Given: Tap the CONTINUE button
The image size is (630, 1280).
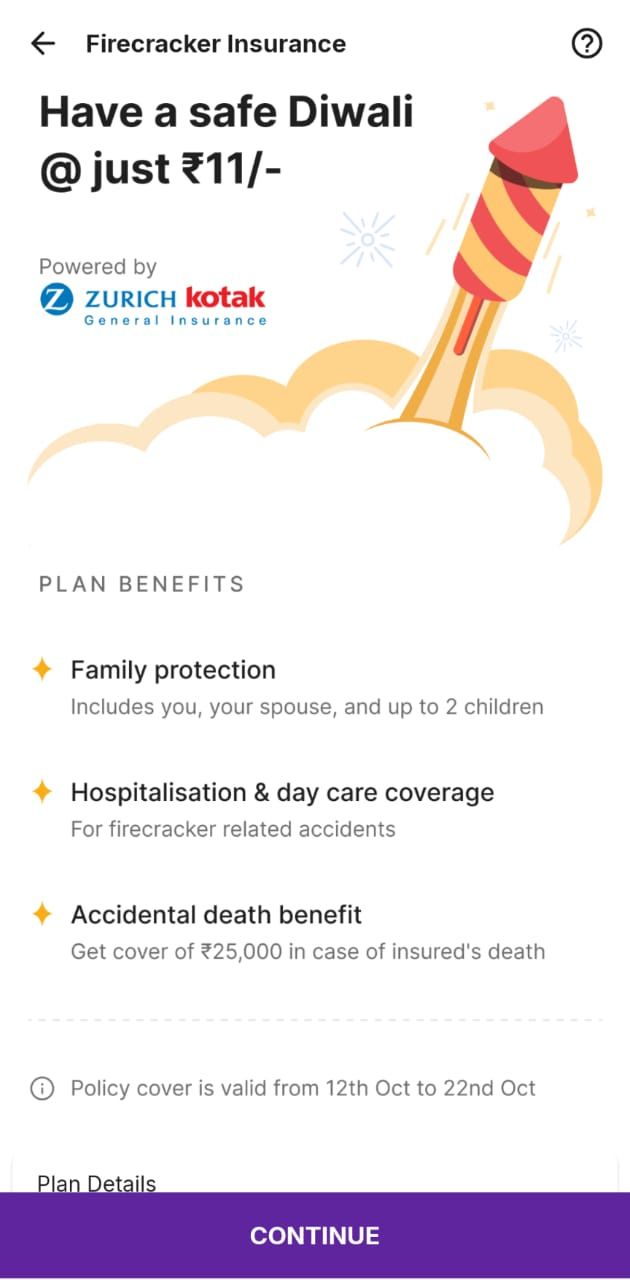Looking at the screenshot, I should coord(315,1235).
